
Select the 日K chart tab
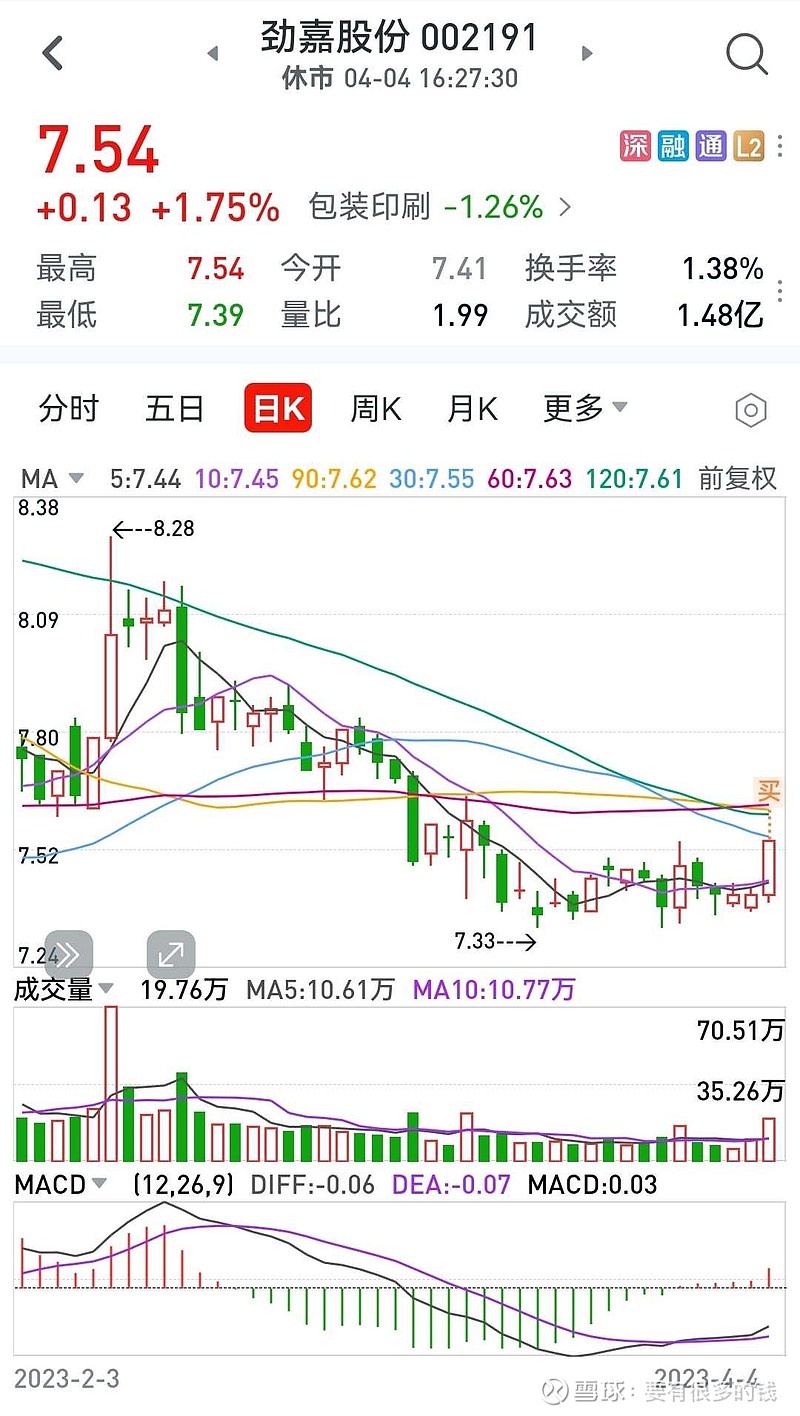tap(277, 409)
